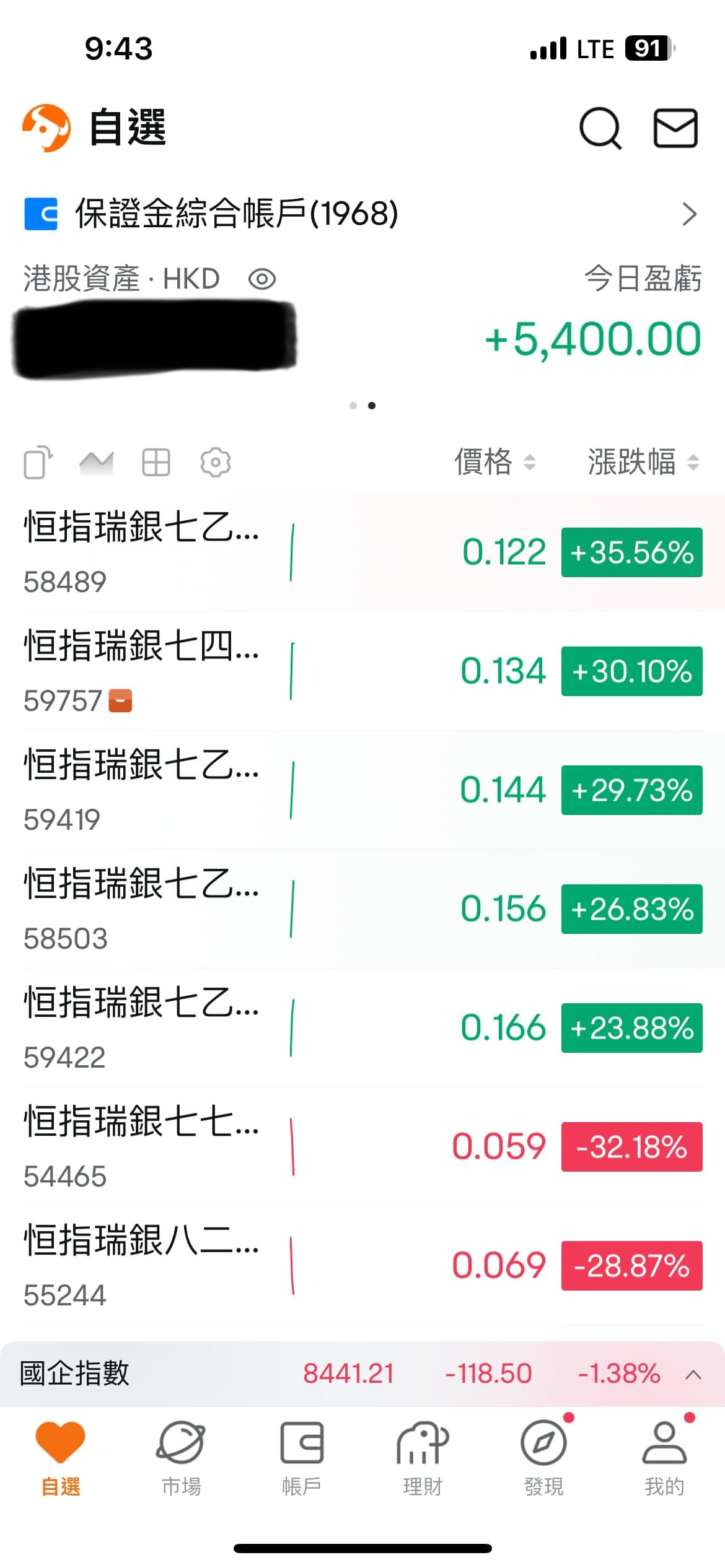Open the 發現 tab
The image size is (725, 1568).
pos(543,1458)
